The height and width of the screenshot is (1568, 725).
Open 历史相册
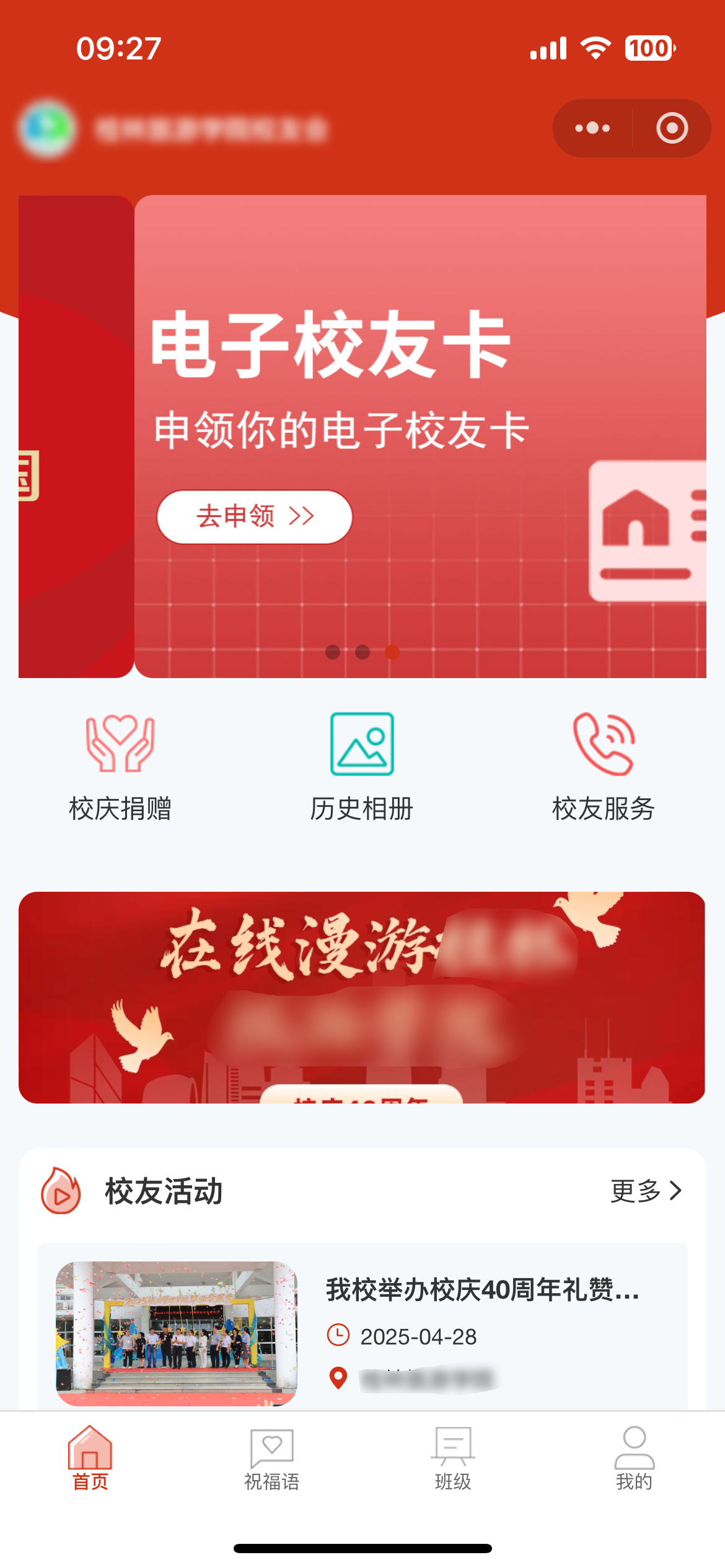(362, 768)
